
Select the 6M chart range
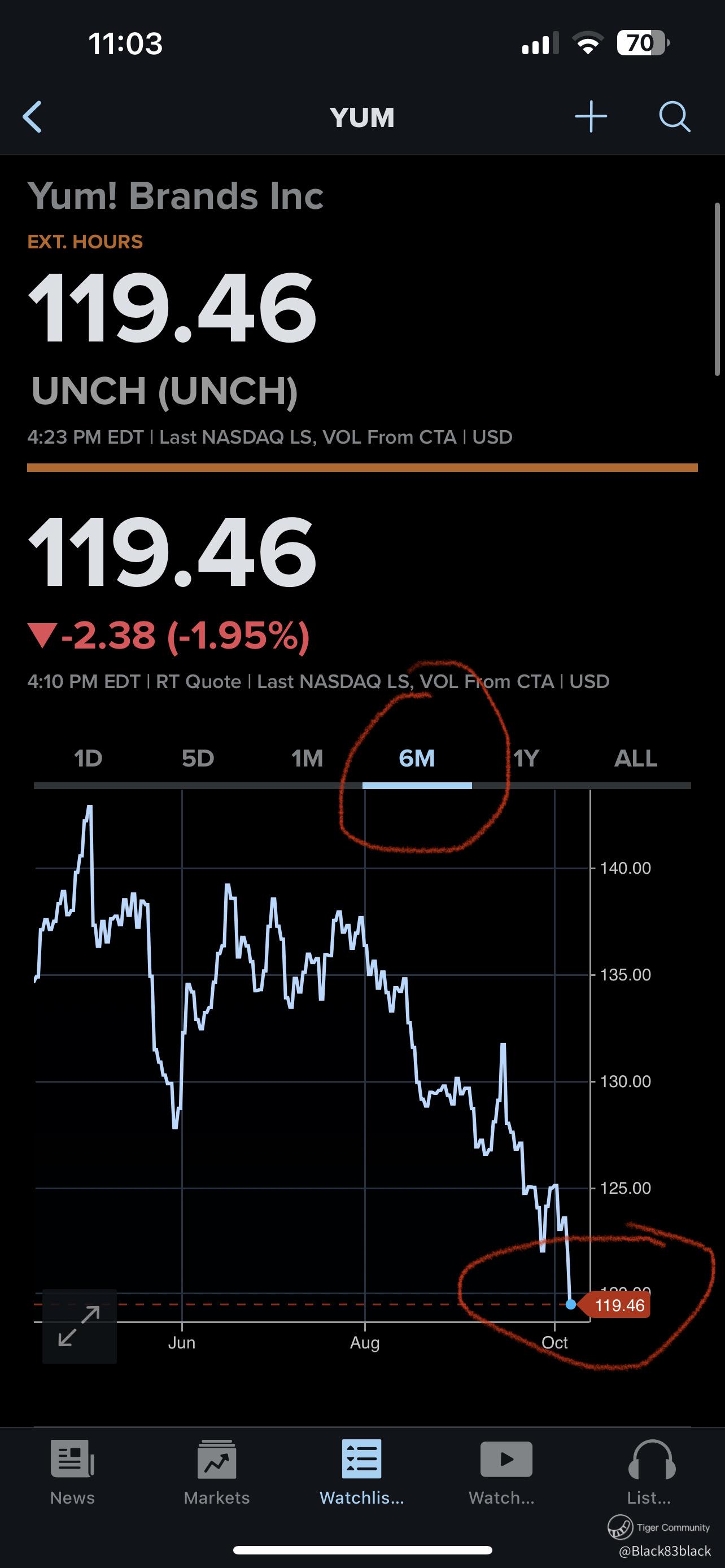tap(417, 759)
